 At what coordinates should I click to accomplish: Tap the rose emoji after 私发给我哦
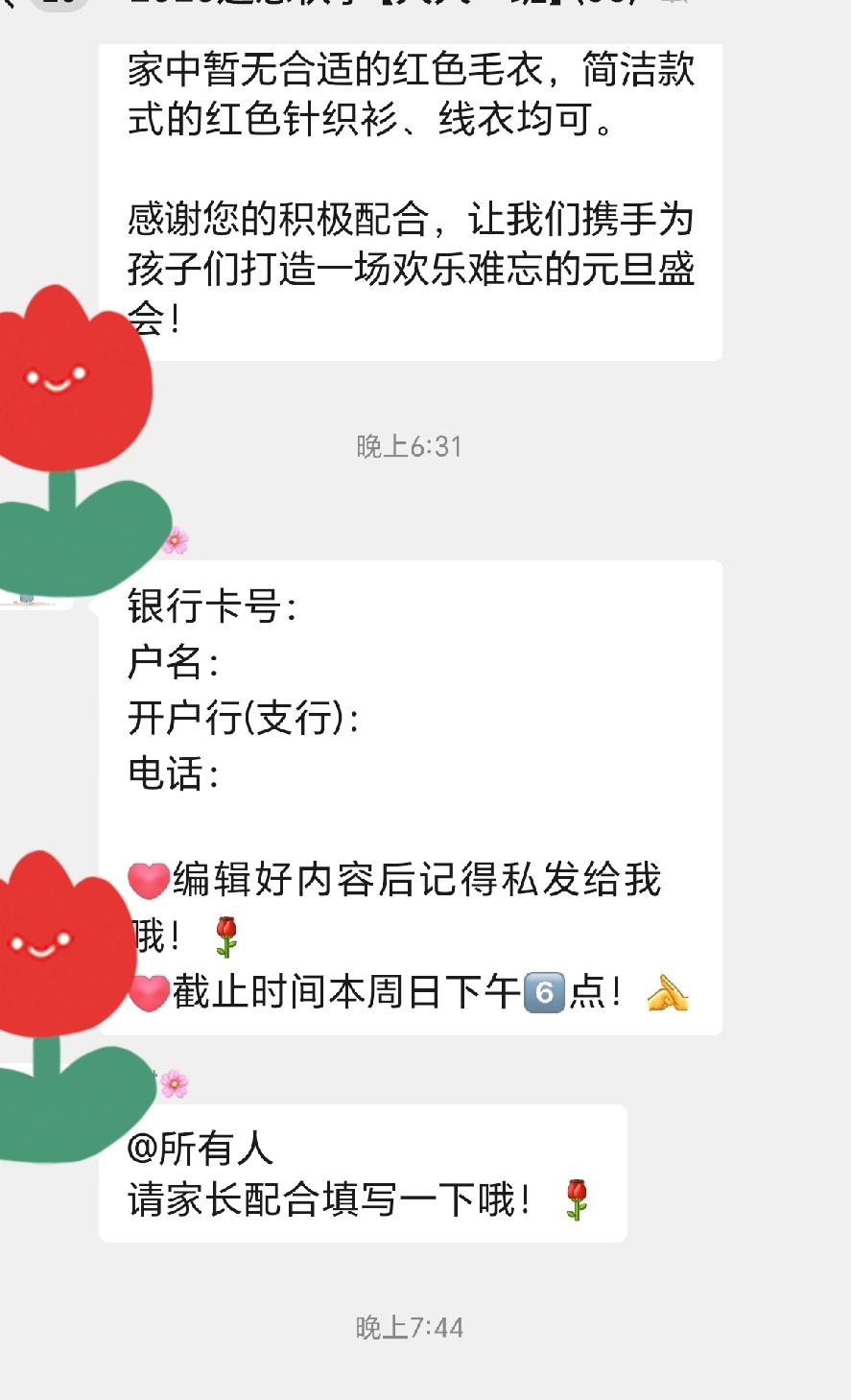click(x=229, y=937)
